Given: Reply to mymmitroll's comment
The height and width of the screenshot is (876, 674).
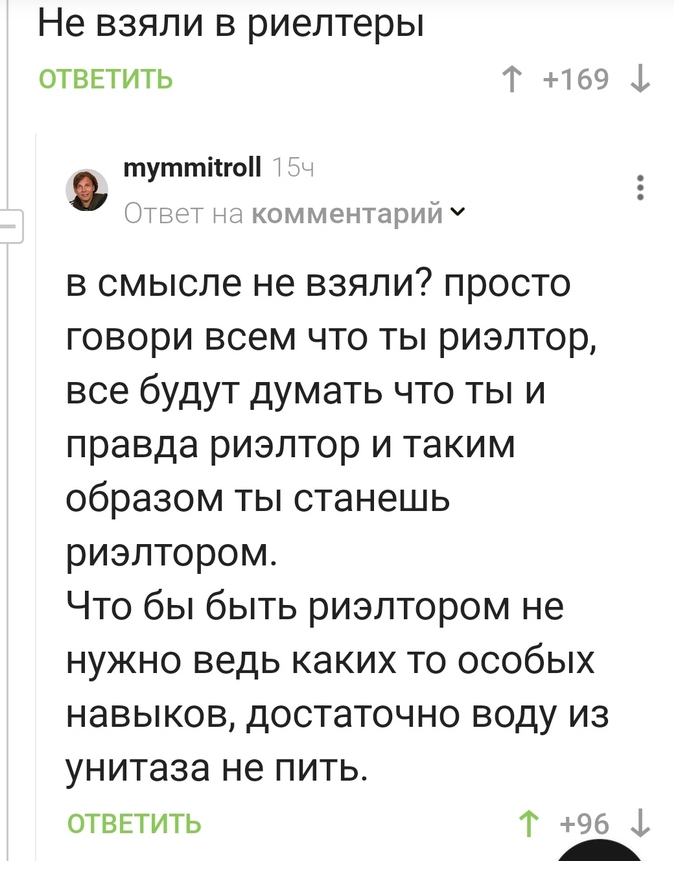Looking at the screenshot, I should (x=134, y=824).
